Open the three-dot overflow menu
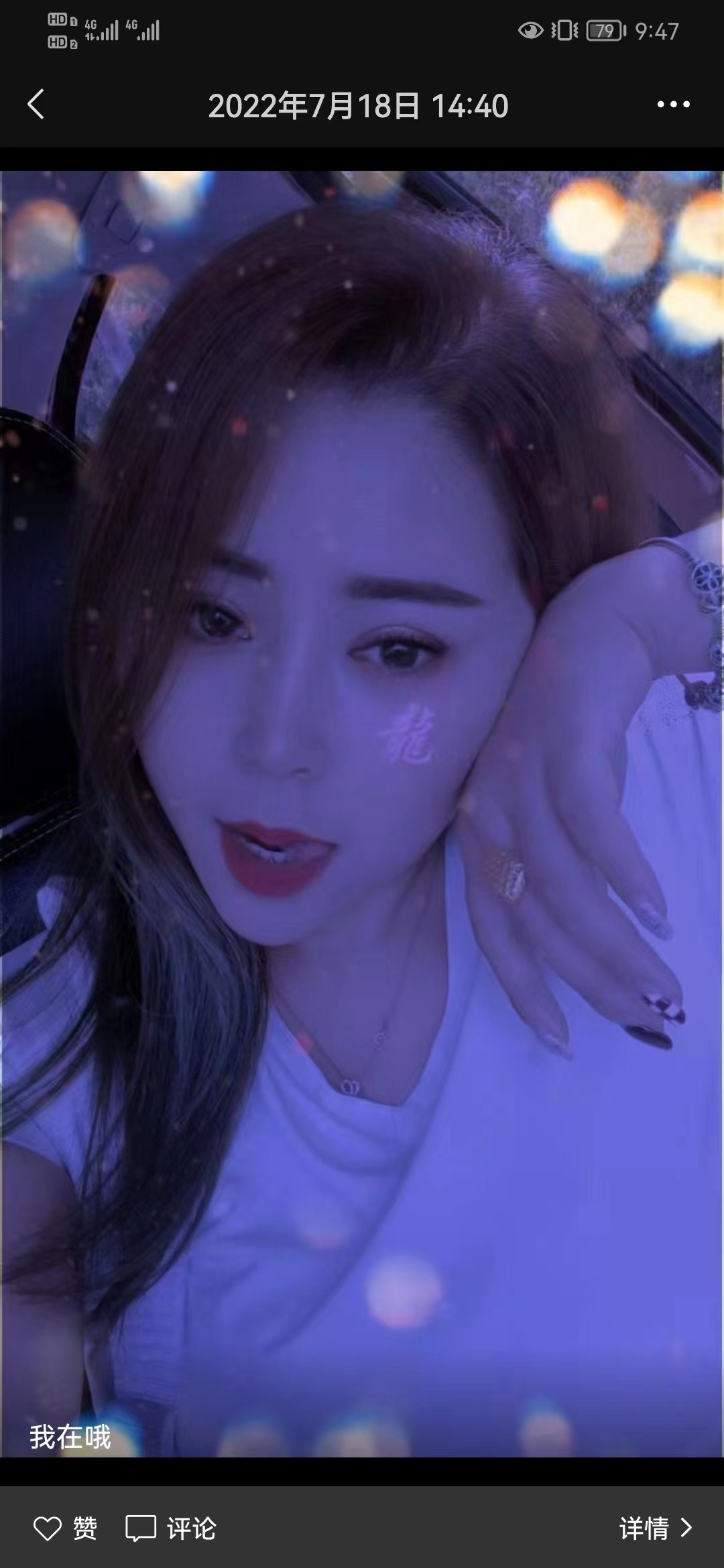The height and width of the screenshot is (1568, 724). [673, 105]
